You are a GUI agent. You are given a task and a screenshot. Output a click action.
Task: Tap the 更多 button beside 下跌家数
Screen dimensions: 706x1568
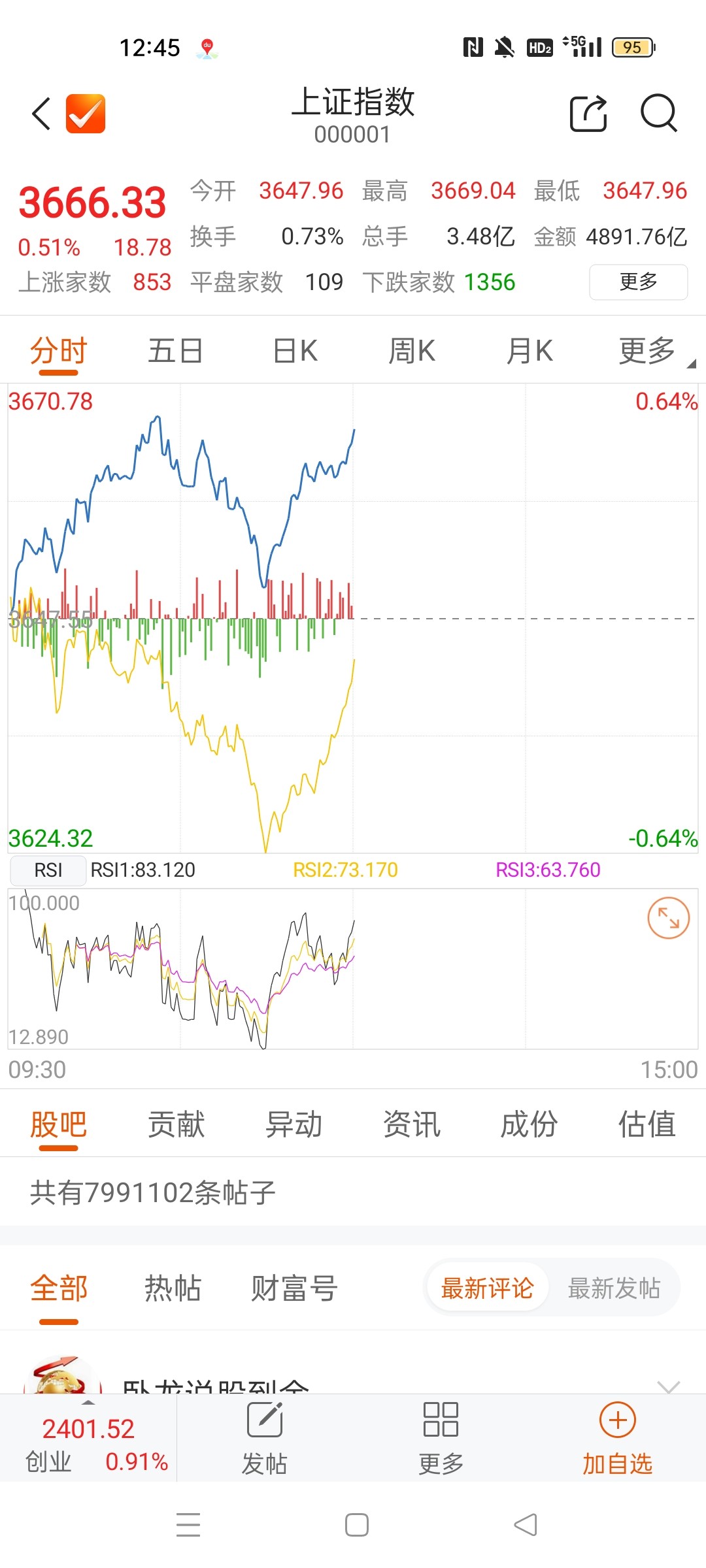tap(638, 282)
